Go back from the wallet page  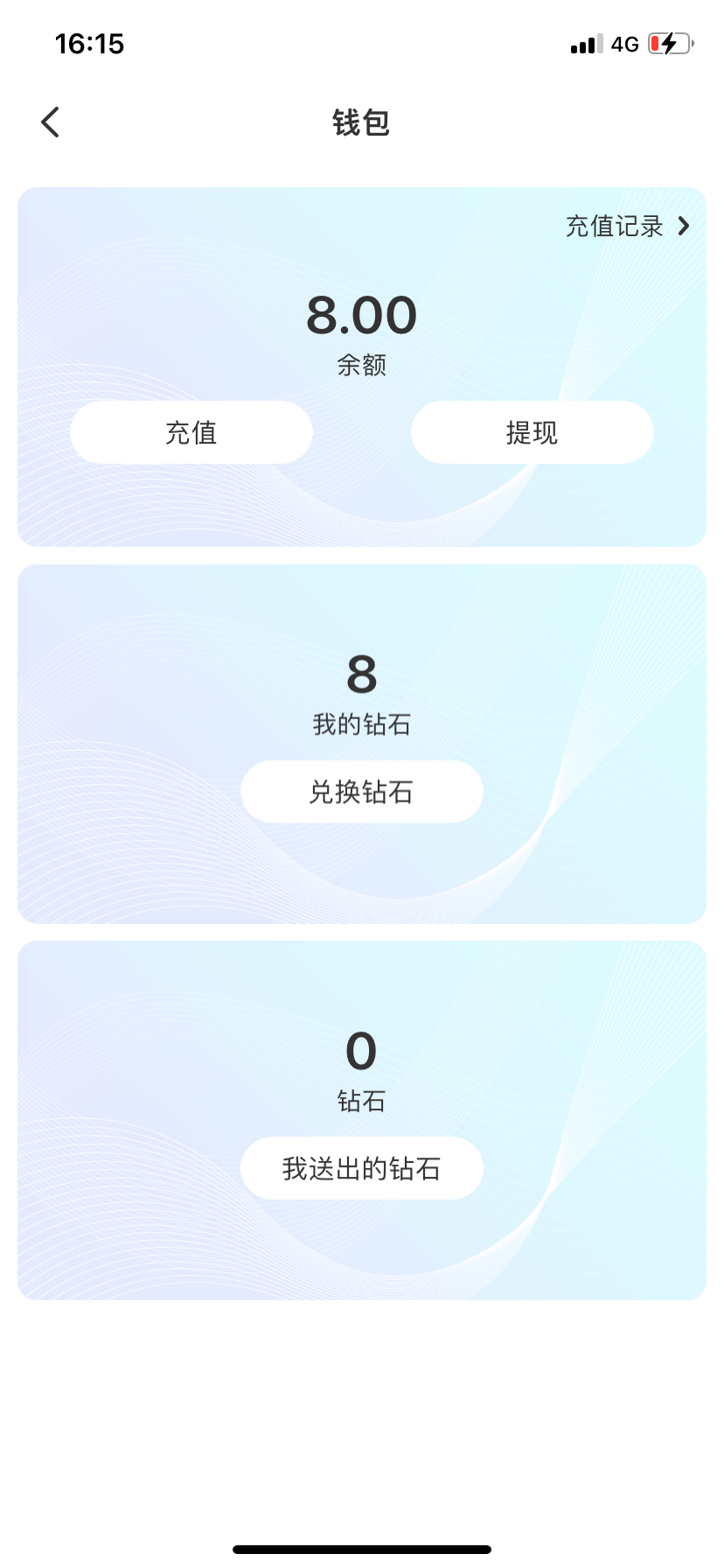coord(51,122)
